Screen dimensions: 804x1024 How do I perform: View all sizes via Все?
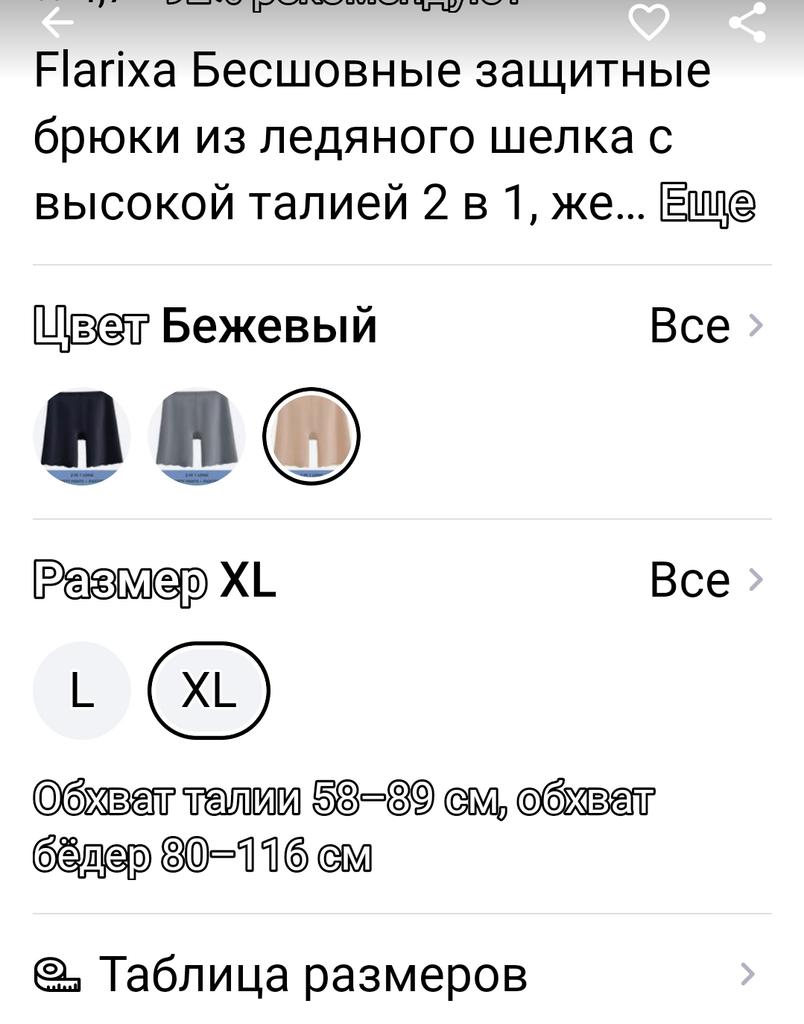[706, 580]
